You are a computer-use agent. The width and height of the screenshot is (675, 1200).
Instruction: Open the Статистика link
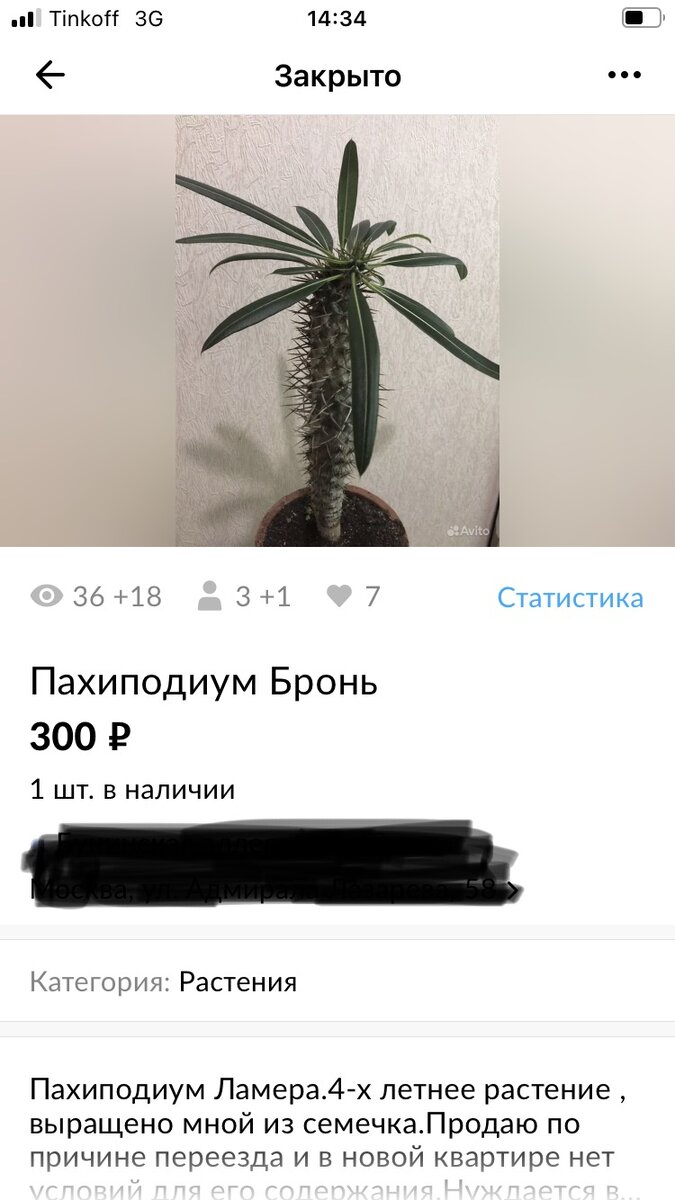[570, 598]
